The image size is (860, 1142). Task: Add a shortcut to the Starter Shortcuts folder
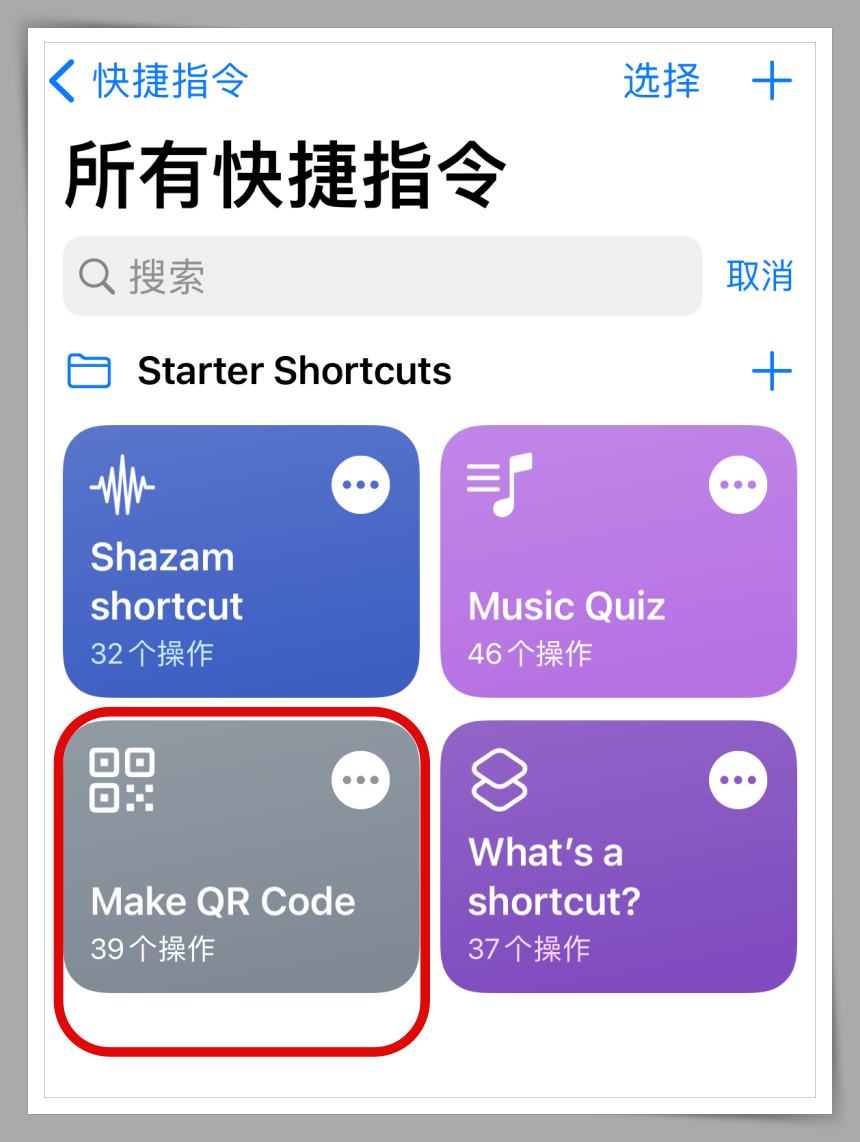[x=771, y=371]
